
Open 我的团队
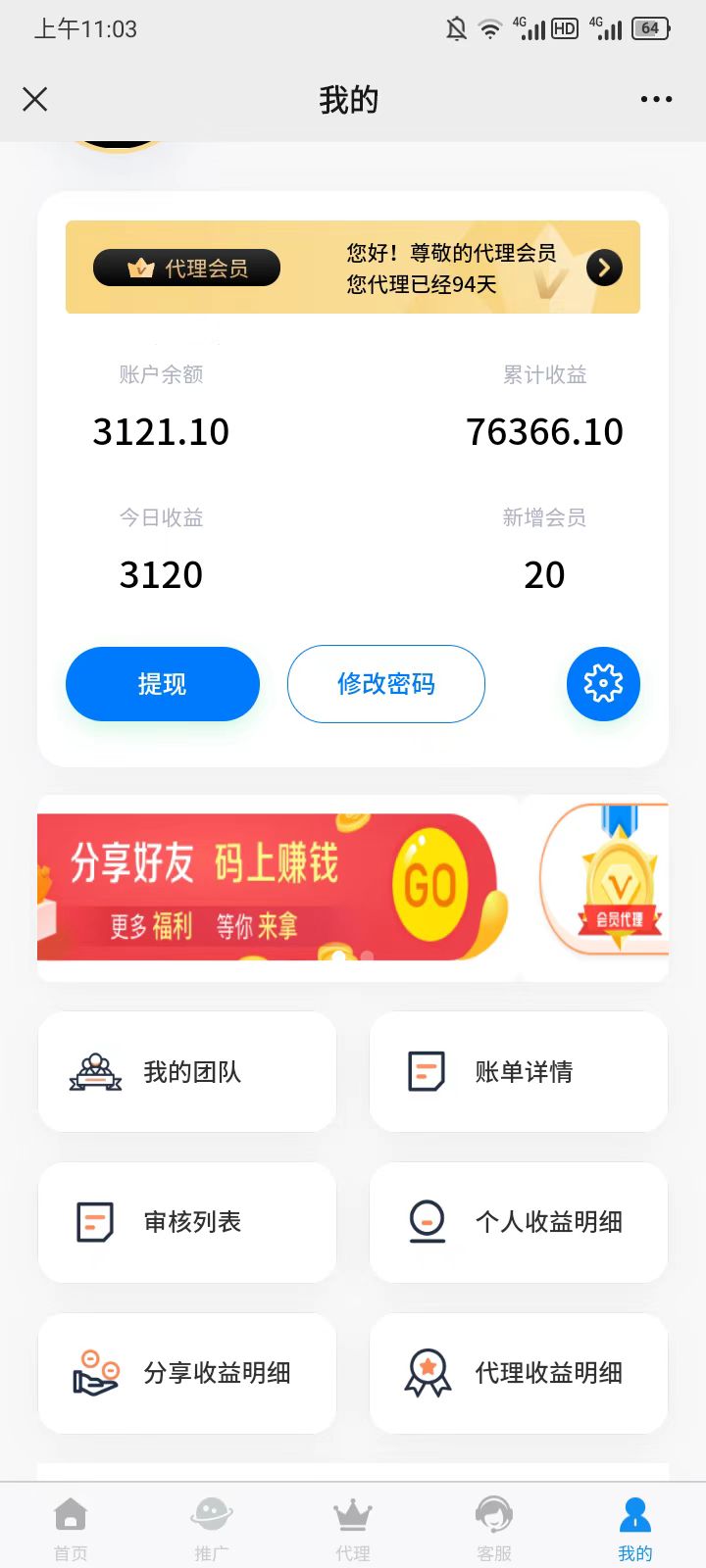click(187, 1072)
